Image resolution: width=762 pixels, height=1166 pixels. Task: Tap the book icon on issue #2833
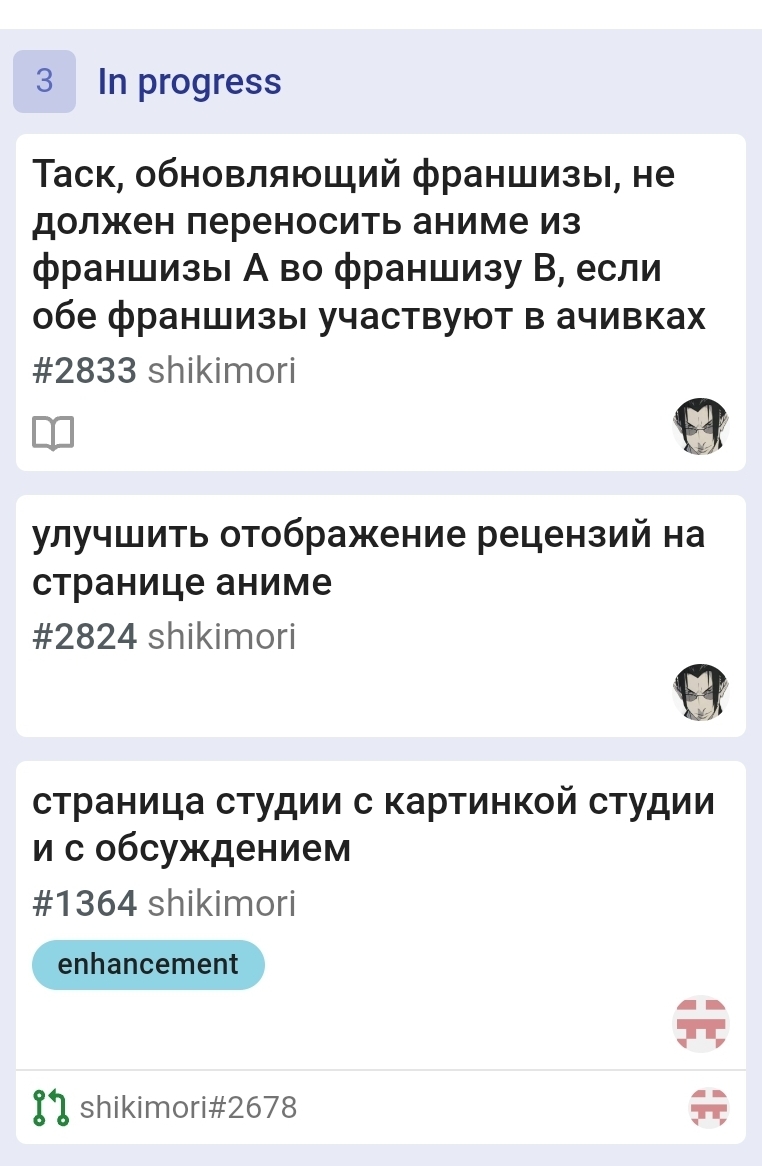coord(52,433)
